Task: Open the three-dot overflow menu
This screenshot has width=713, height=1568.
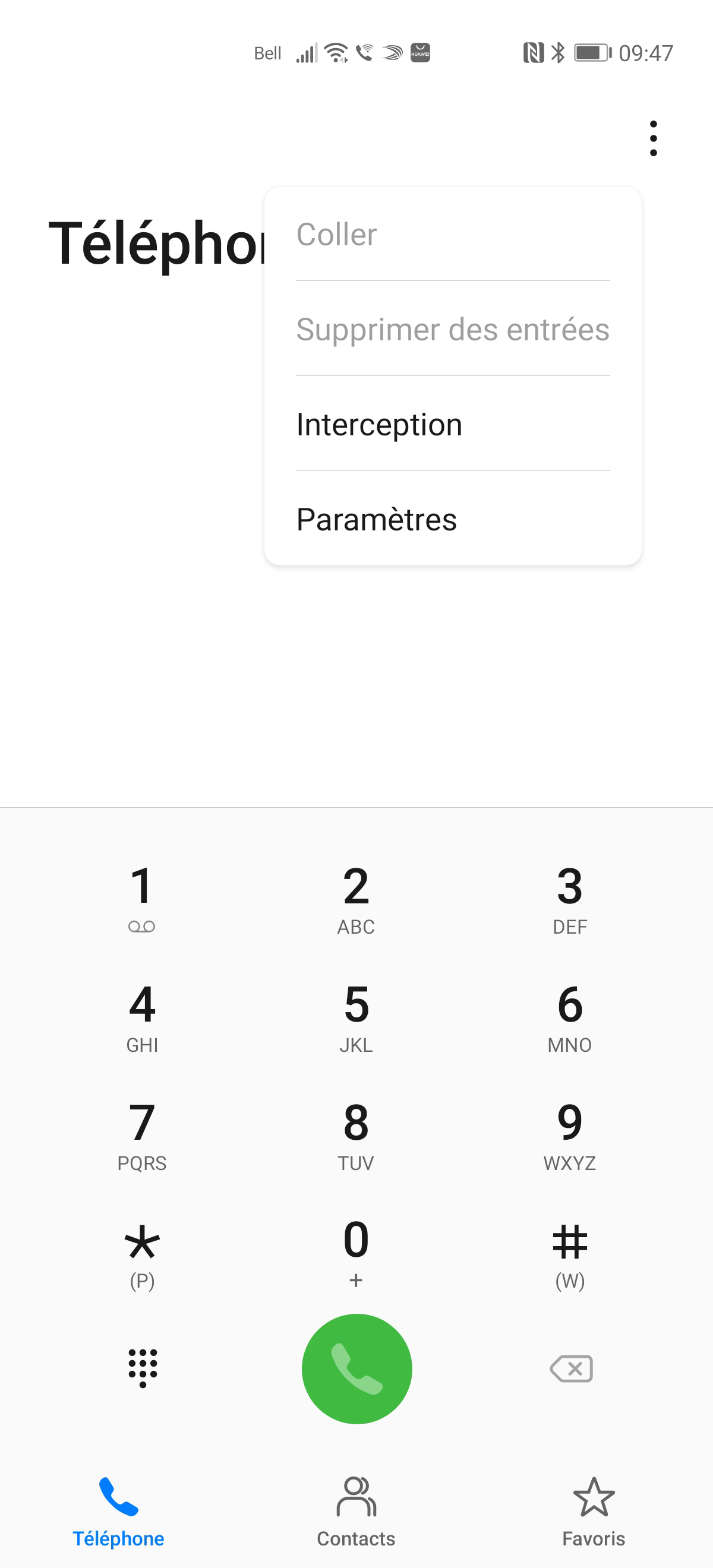Action: tap(654, 139)
